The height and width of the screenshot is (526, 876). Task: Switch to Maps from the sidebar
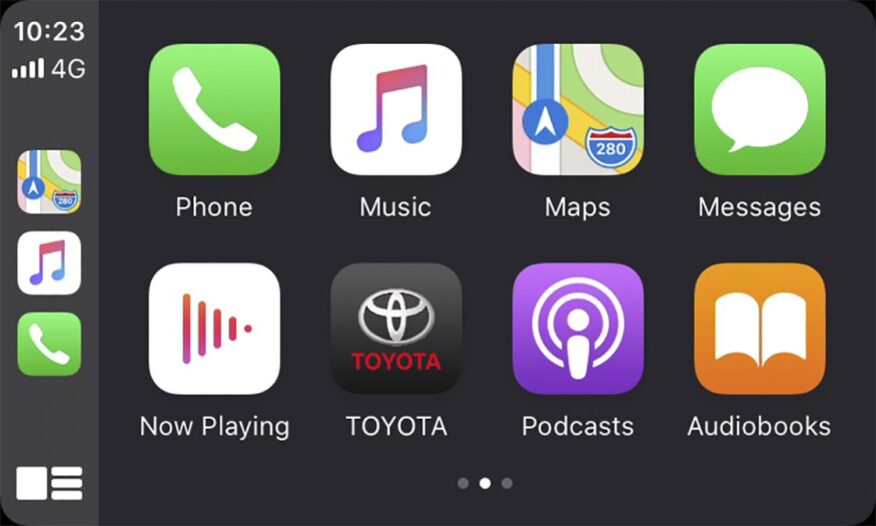[49, 181]
